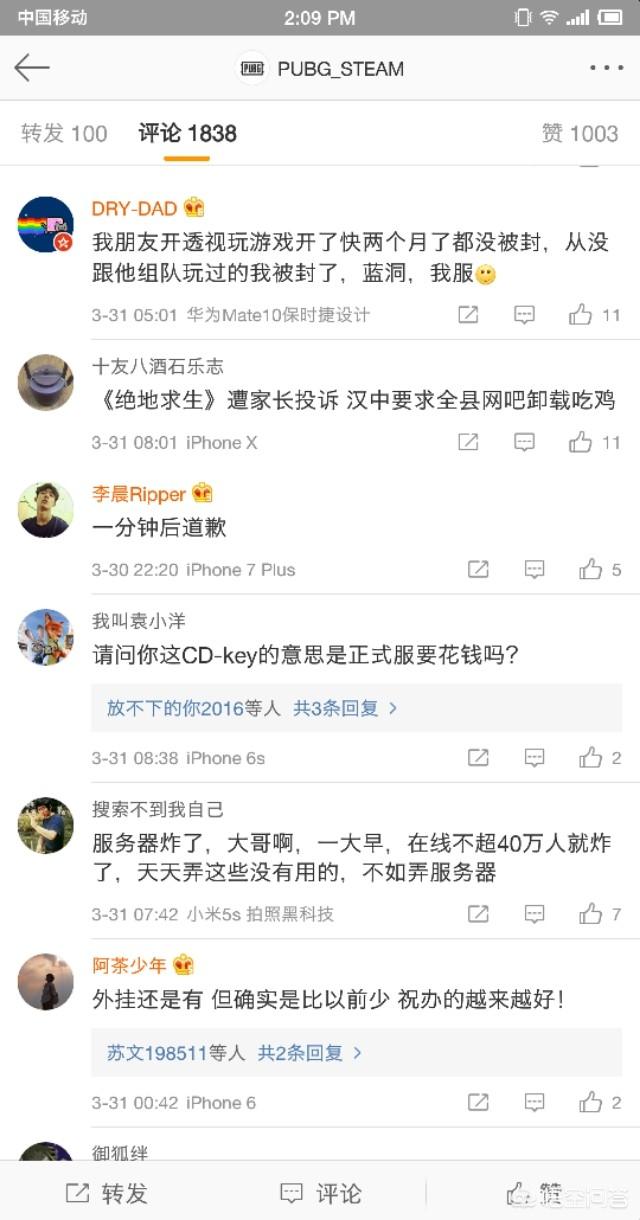The image size is (640, 1220).
Task: Open DRY-DAD's profile avatar
Action: tap(46, 224)
